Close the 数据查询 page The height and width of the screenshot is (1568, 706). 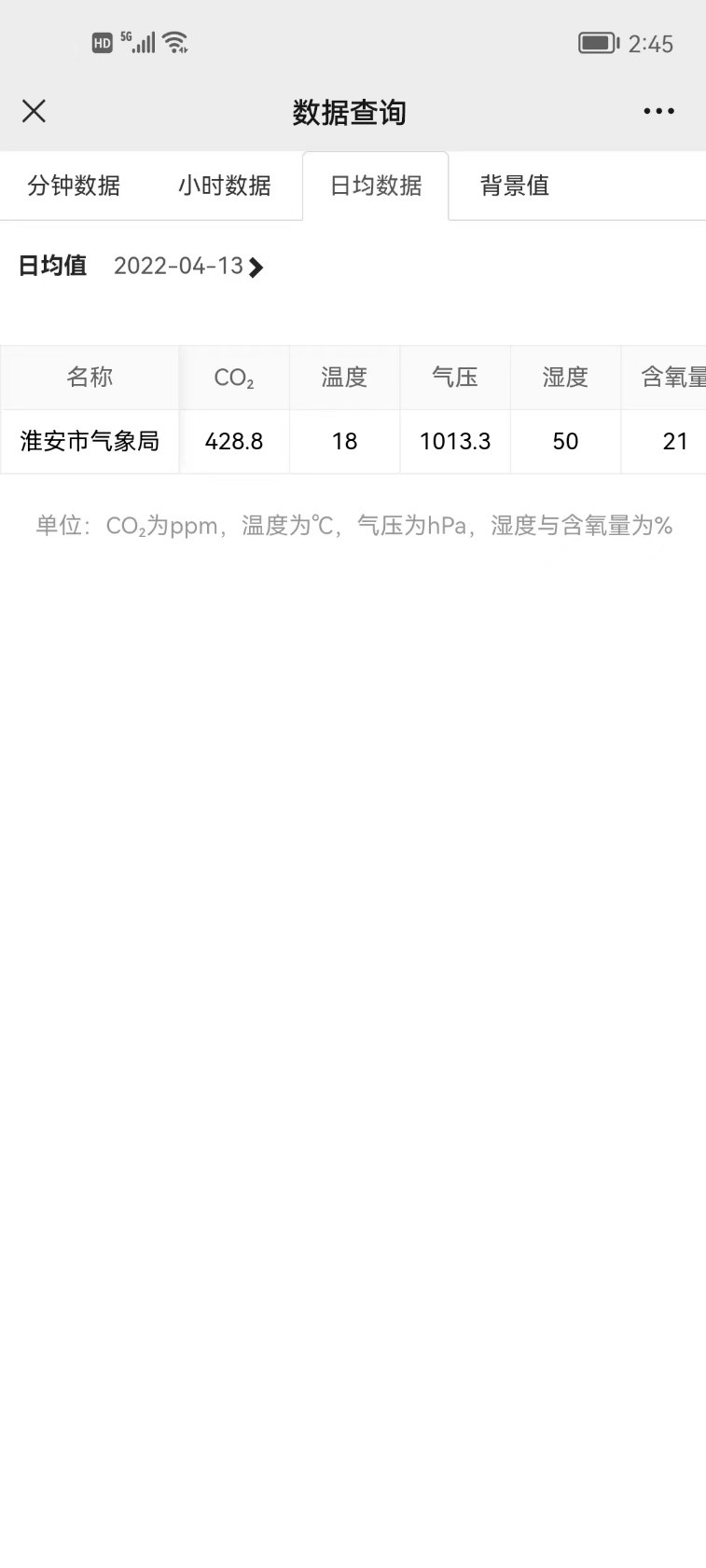click(x=35, y=112)
